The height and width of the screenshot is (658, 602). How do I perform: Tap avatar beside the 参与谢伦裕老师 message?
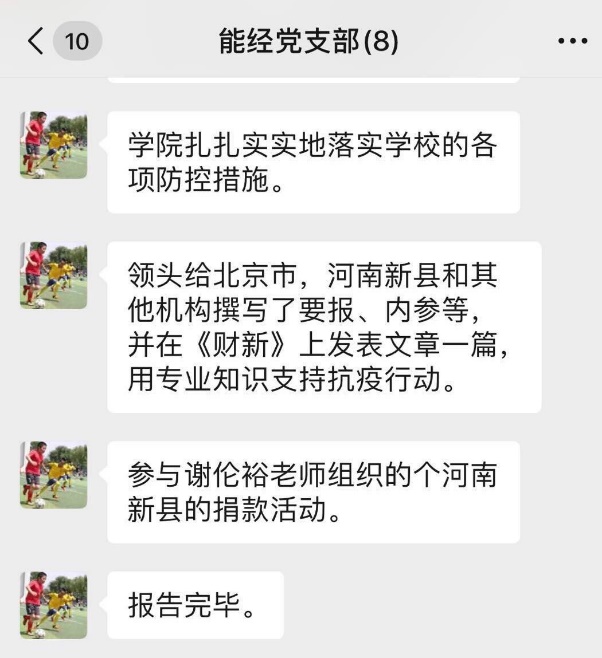(53, 475)
